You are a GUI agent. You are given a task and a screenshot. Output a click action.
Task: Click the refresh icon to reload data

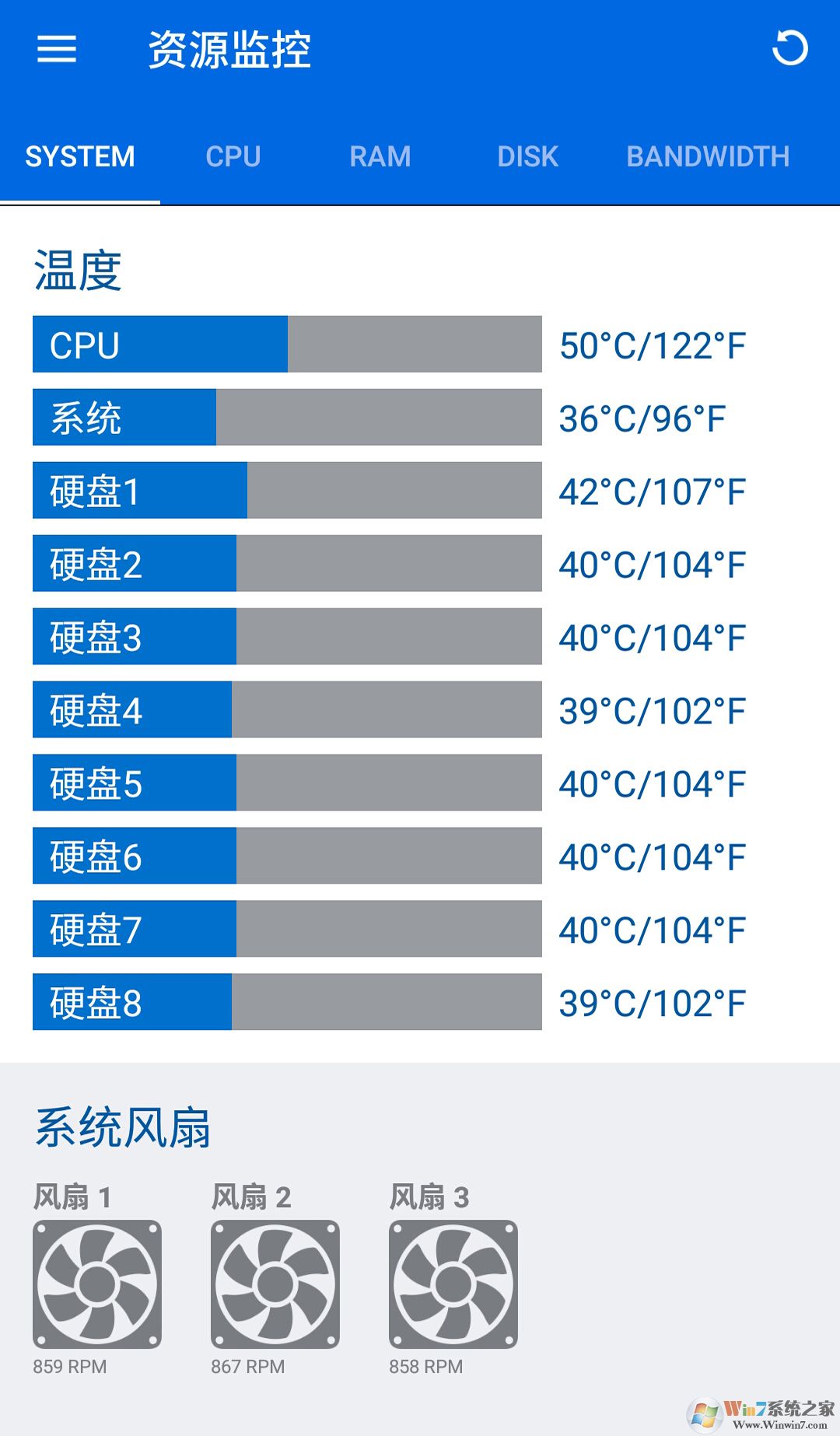tap(790, 49)
